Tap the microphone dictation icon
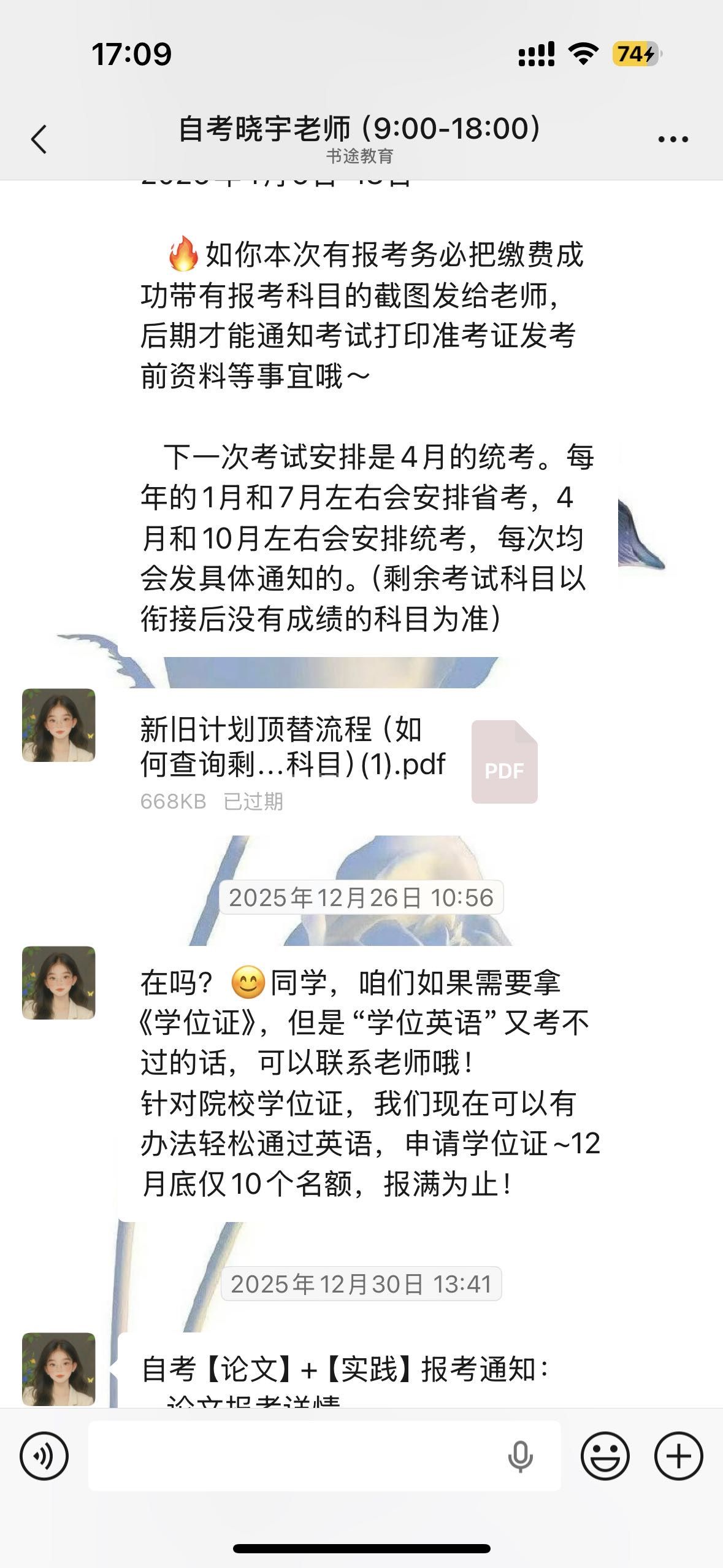723x1568 pixels. point(521,1457)
